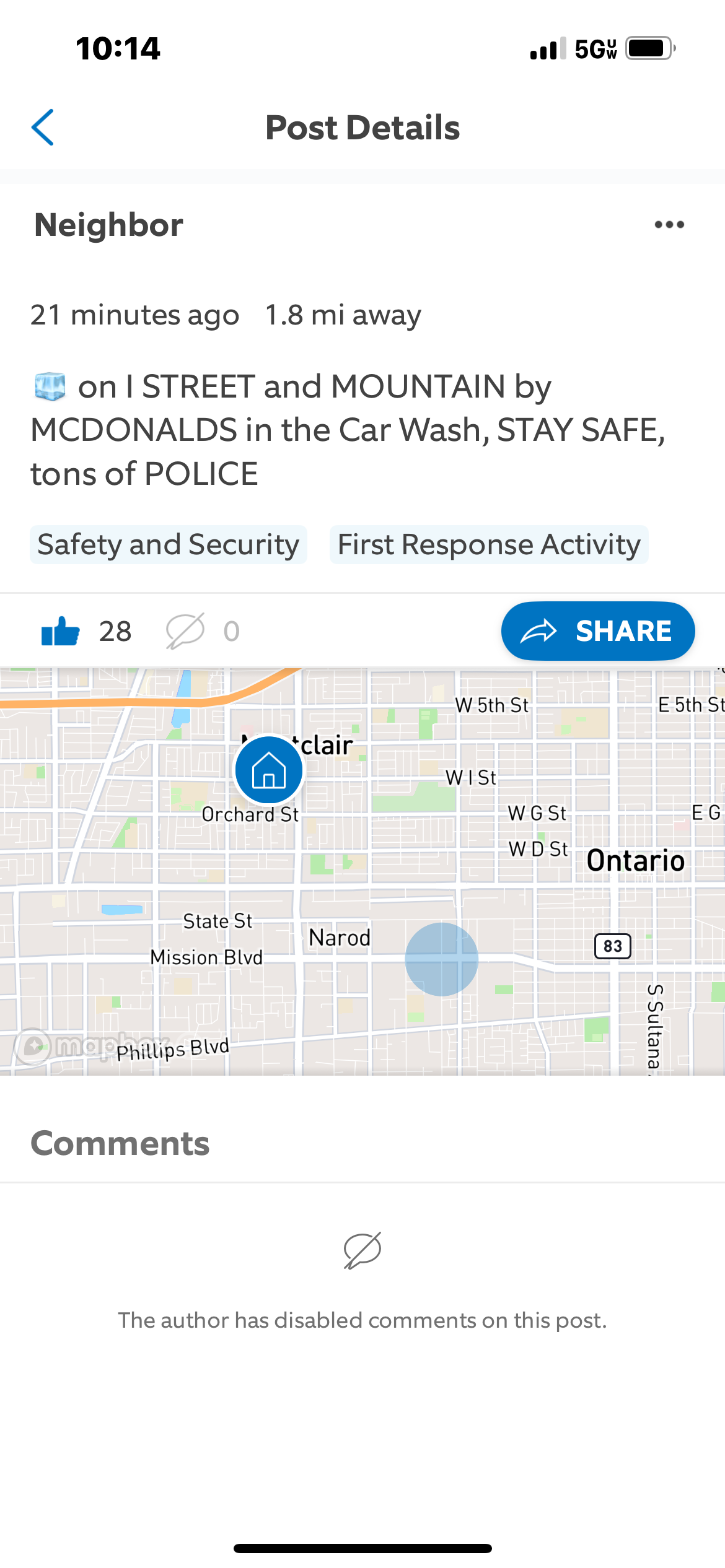Select the Safety and Security tag
725x1568 pixels.
[x=169, y=545]
